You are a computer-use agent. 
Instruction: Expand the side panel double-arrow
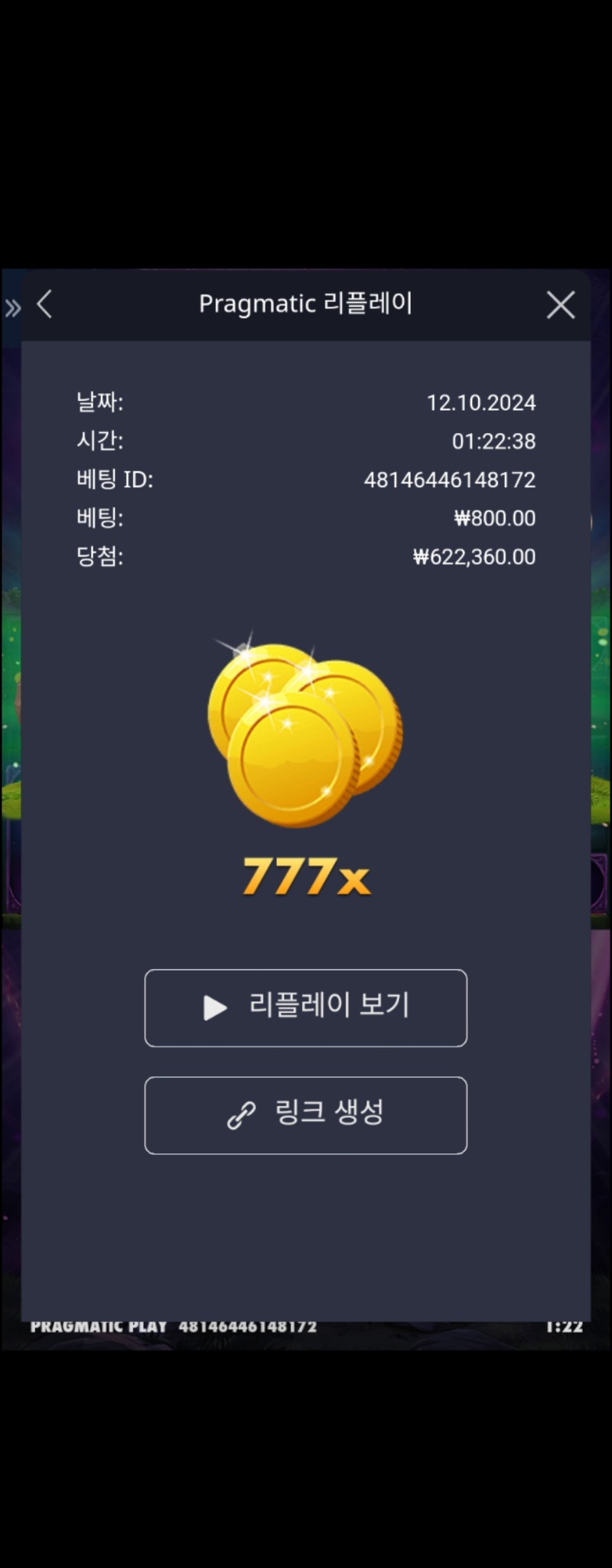click(12, 308)
